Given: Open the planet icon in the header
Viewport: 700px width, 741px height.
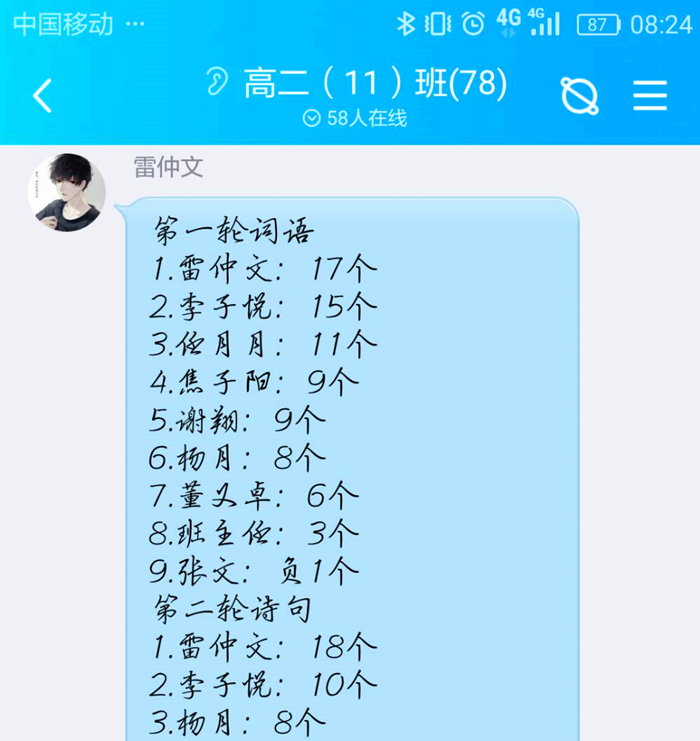Looking at the screenshot, I should pyautogui.click(x=579, y=96).
